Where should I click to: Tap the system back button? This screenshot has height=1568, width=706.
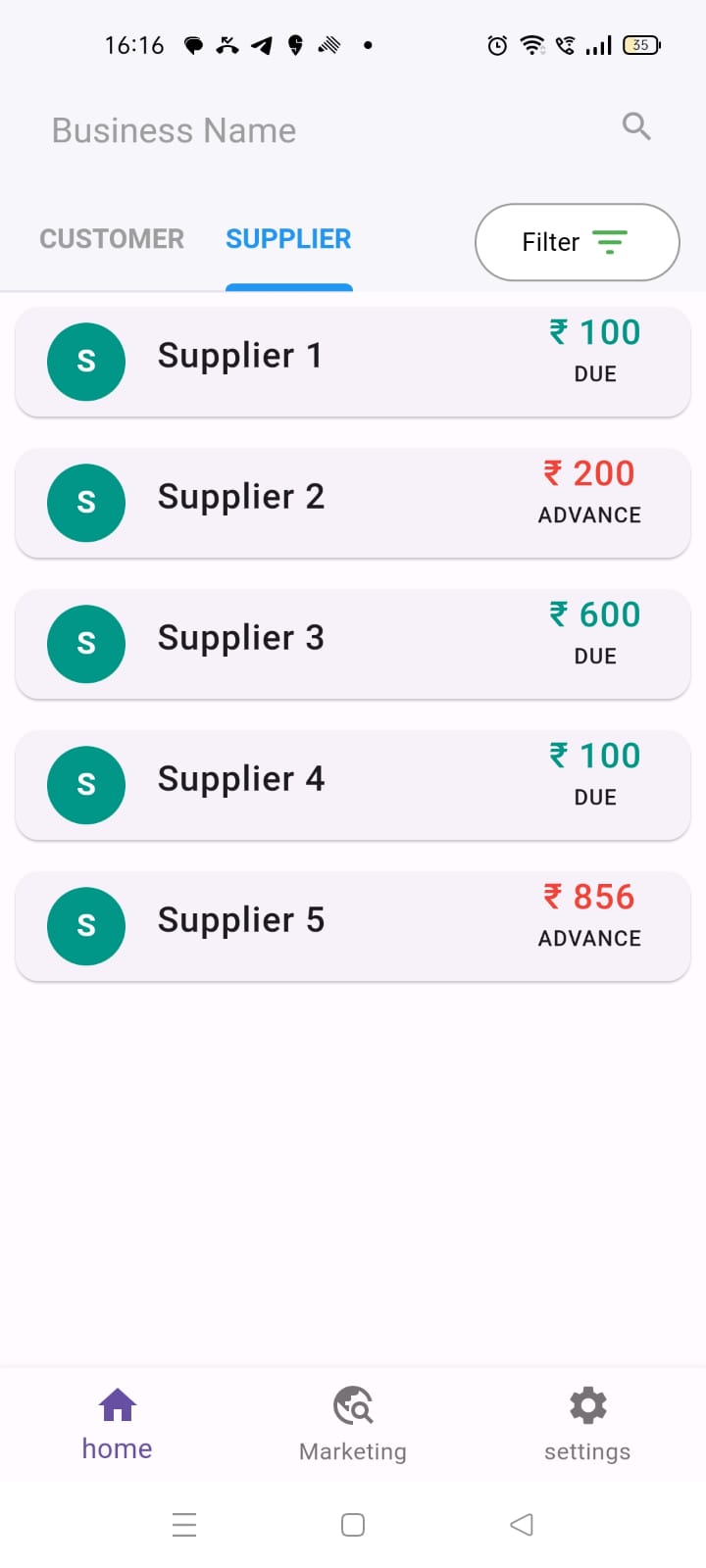point(522,1525)
